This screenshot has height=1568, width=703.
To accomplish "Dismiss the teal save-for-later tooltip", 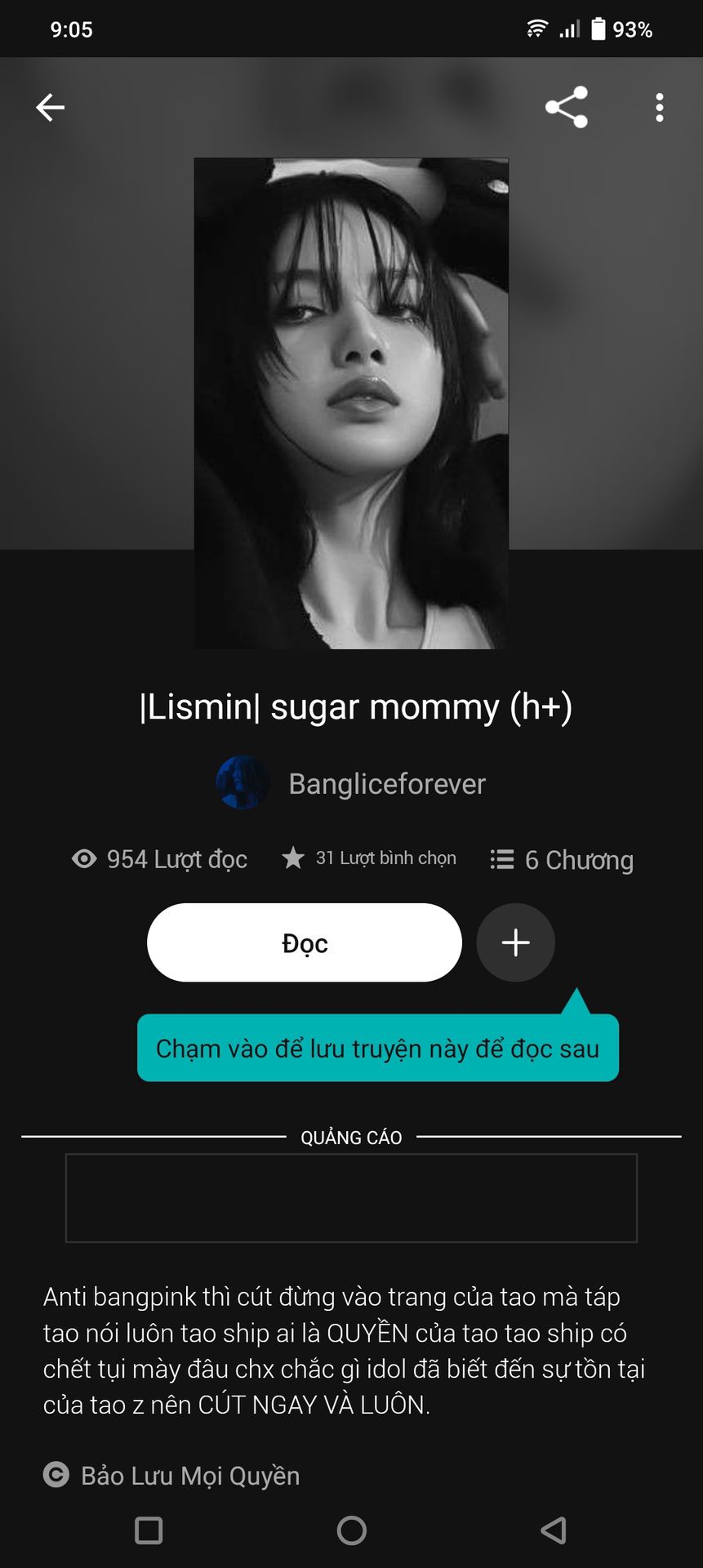I will coord(378,1048).
